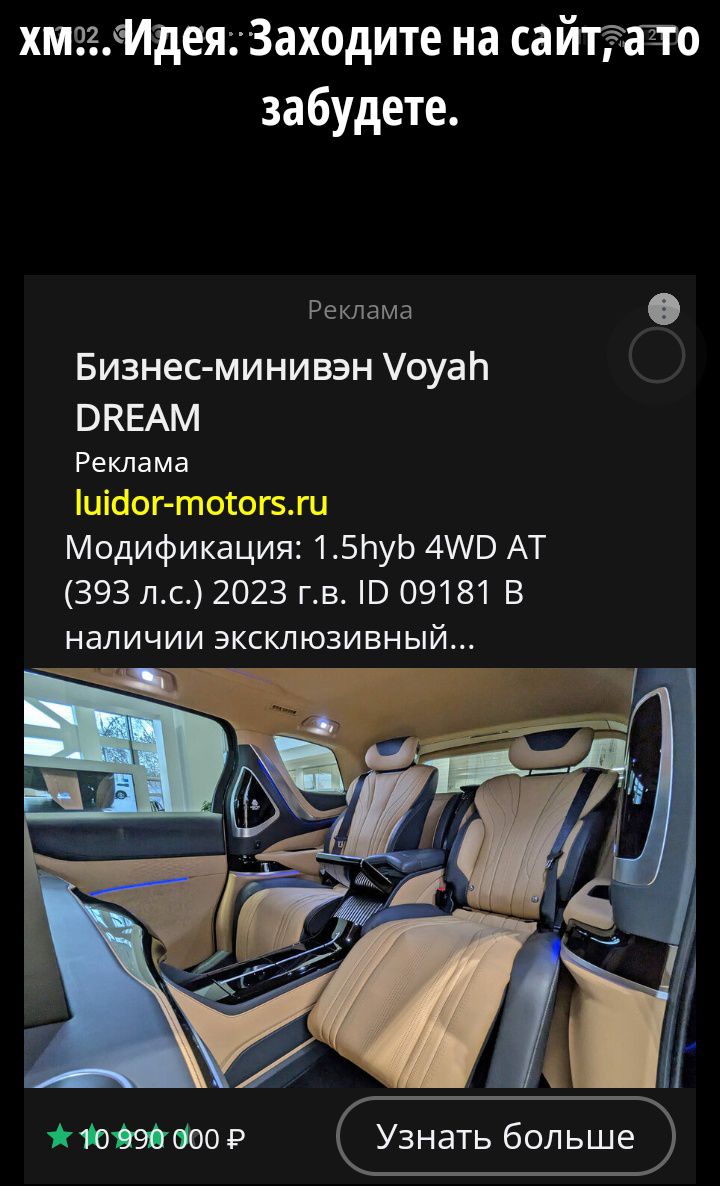Image resolution: width=720 pixels, height=1186 pixels.
Task: Open the Voyah Dream interior ad image
Action: tap(360, 877)
